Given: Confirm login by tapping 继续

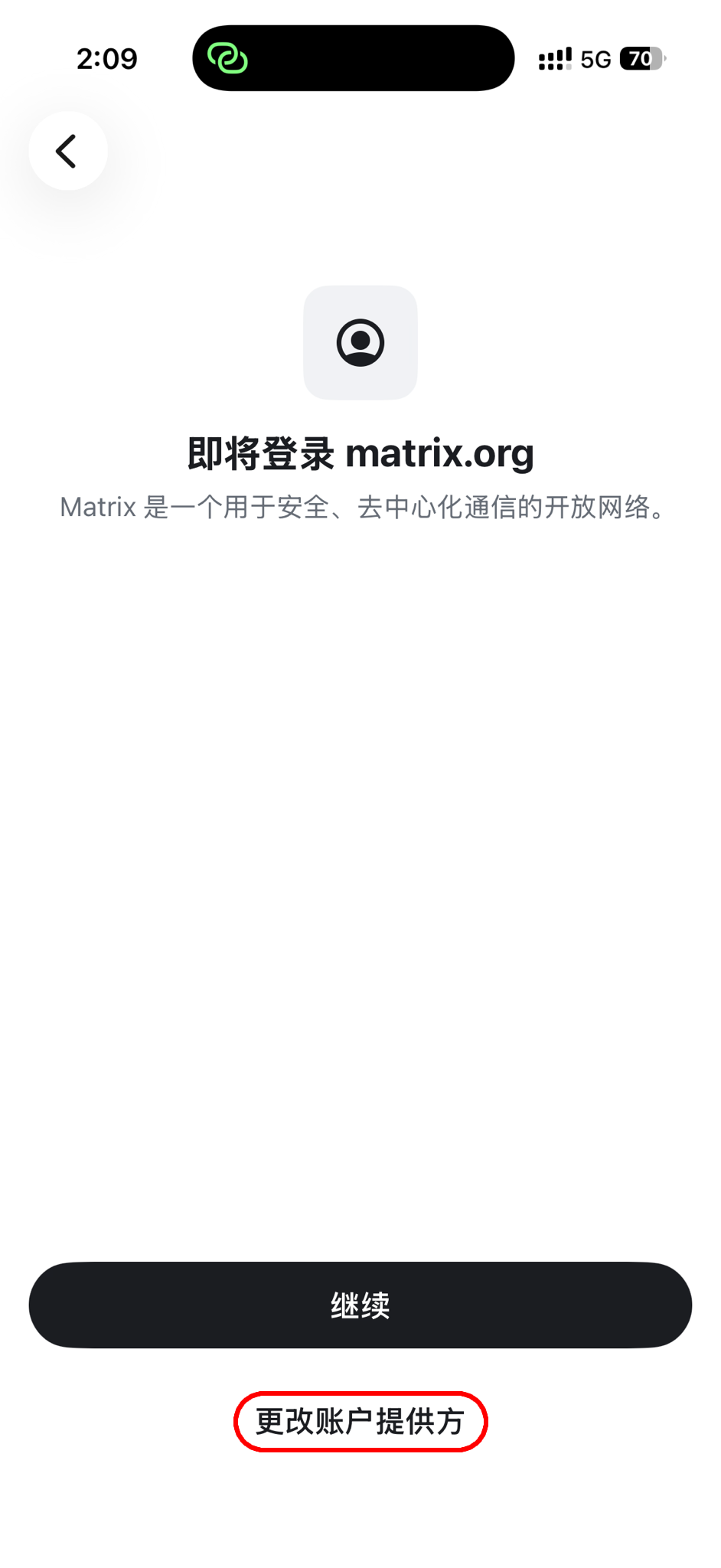Looking at the screenshot, I should 360,1305.
